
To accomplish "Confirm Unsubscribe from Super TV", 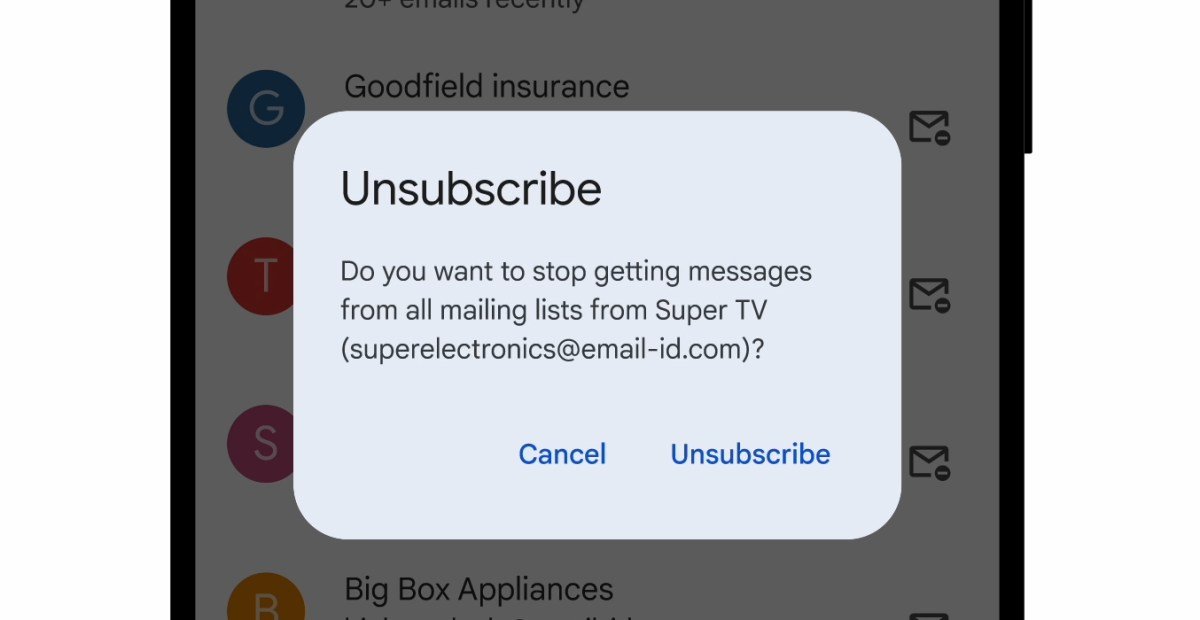I will click(750, 454).
